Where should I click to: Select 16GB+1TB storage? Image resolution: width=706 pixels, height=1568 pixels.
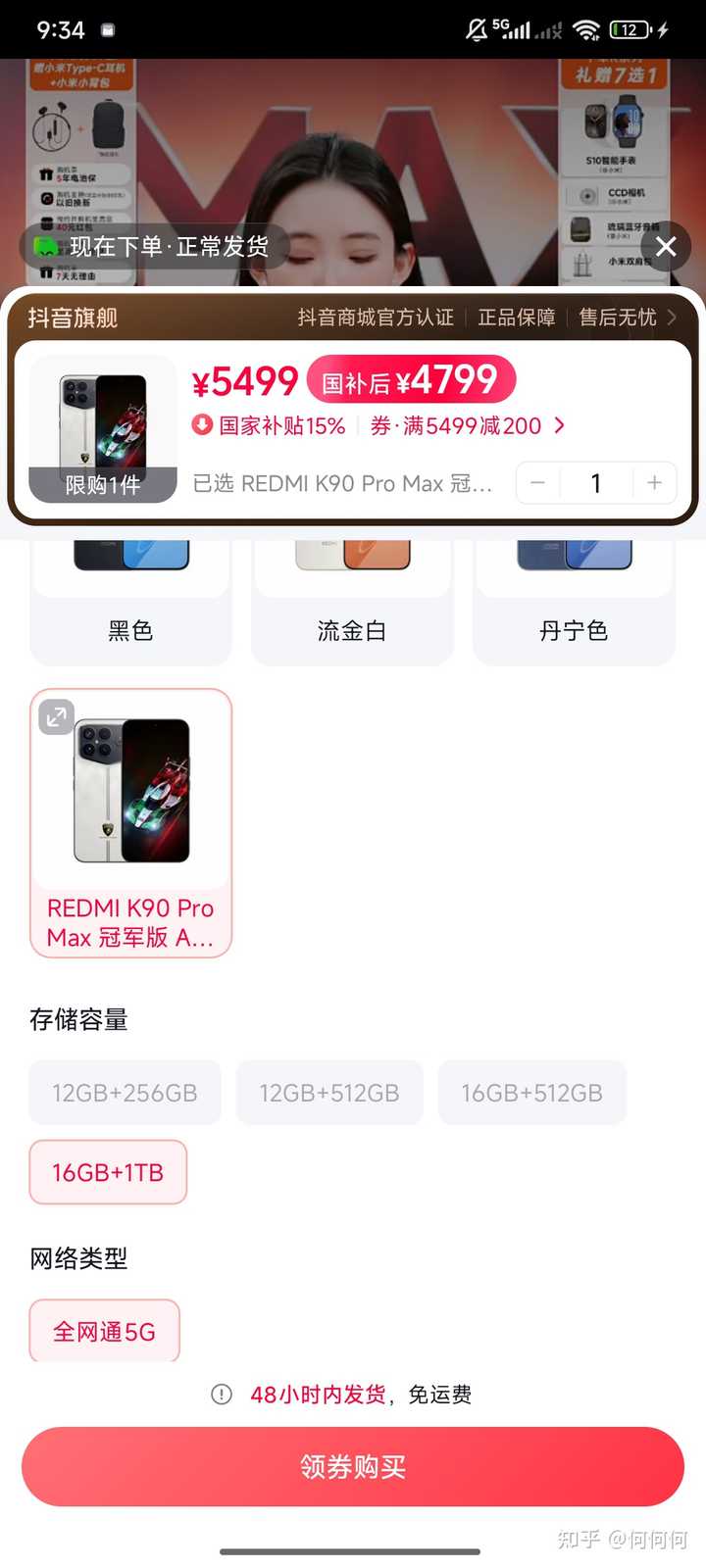point(108,1172)
